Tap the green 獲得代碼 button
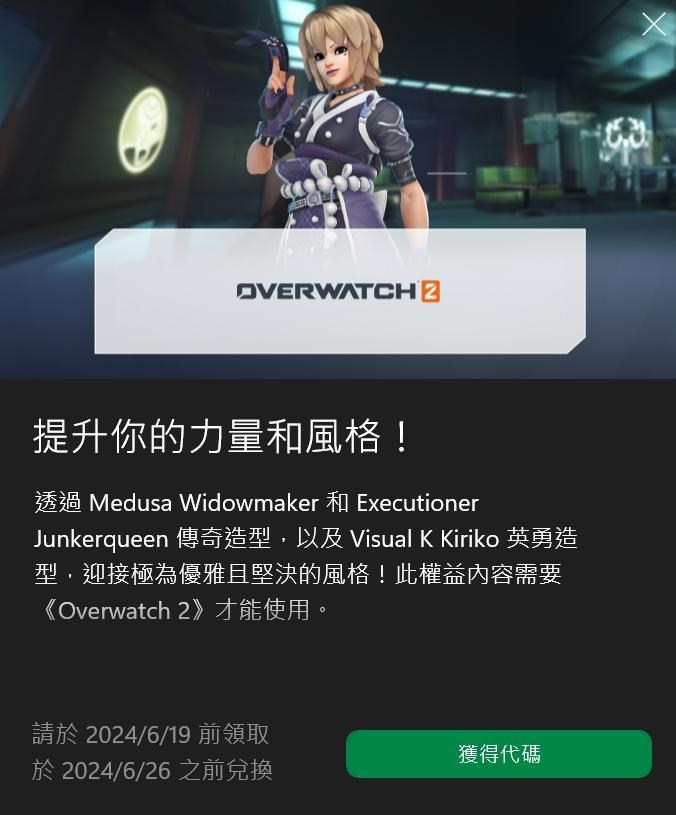Screen dimensions: 676x815 click(498, 754)
